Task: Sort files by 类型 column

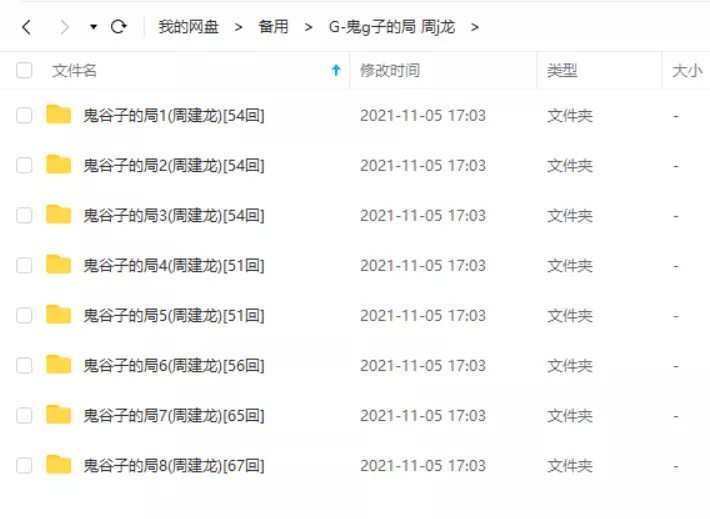Action: [562, 71]
